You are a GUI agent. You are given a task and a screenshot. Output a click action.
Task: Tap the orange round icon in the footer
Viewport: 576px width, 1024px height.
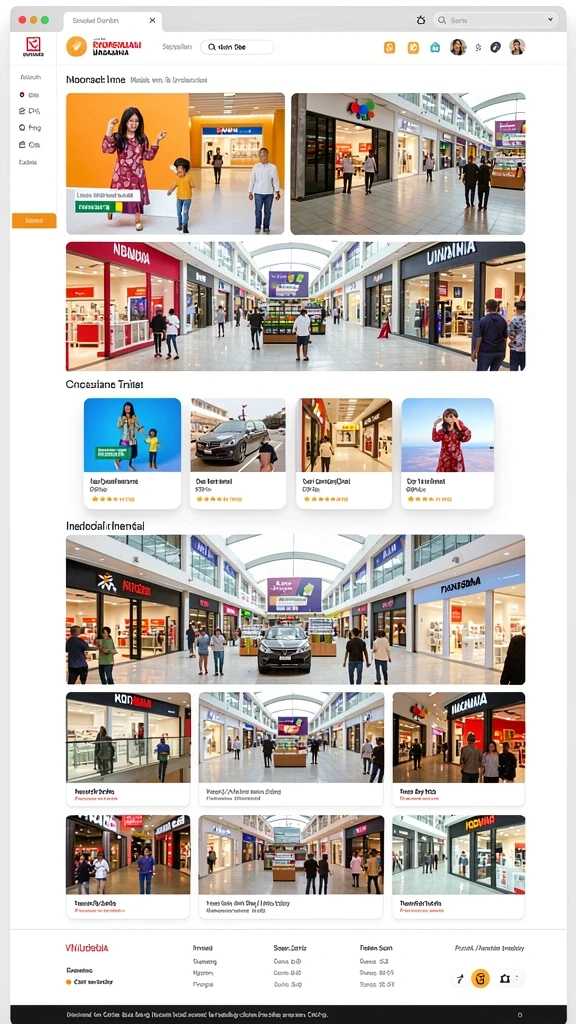[x=481, y=978]
